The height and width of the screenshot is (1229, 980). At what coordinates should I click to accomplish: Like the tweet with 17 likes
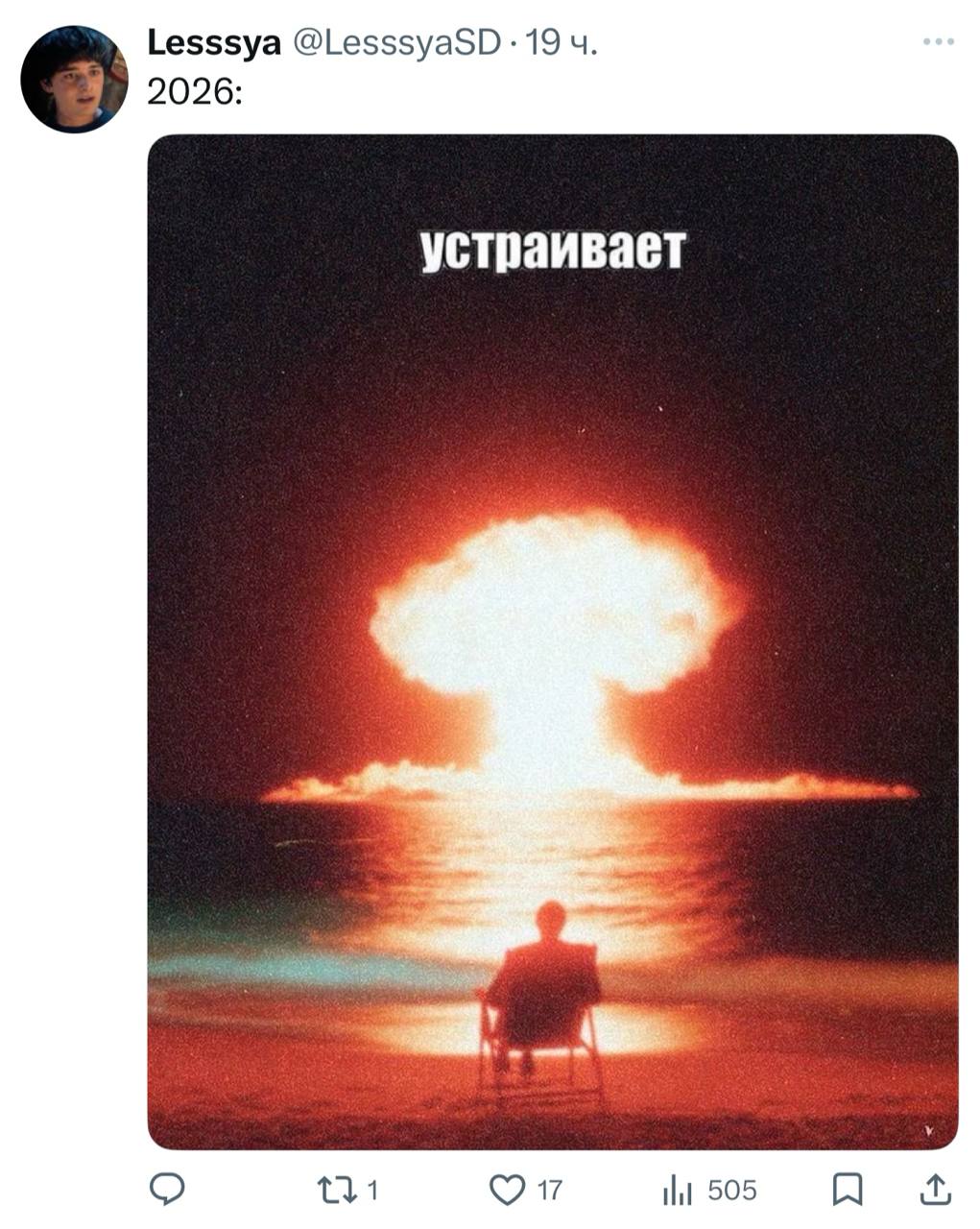point(509,1191)
